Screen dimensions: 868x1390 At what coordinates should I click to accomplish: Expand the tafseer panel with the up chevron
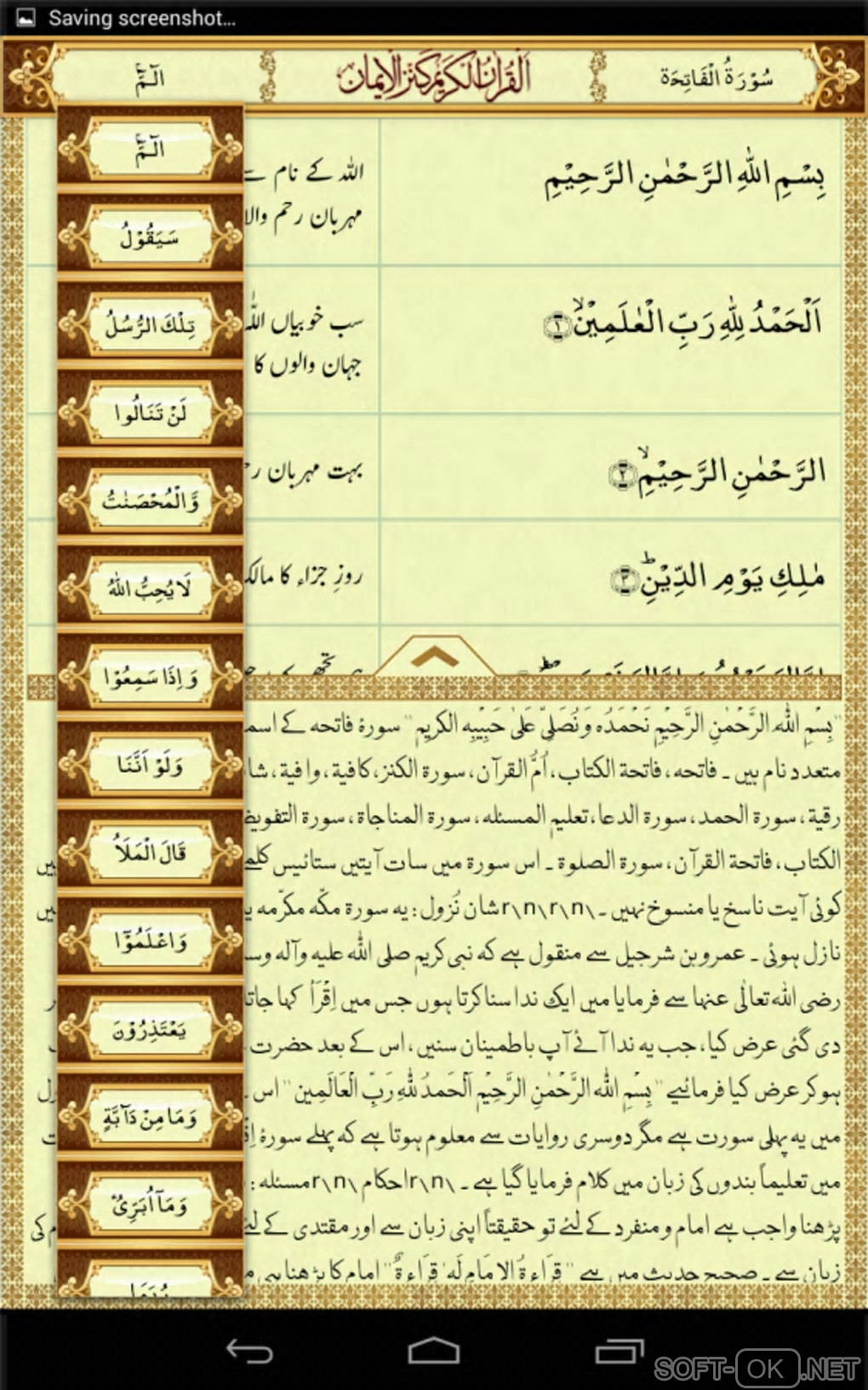(x=435, y=656)
